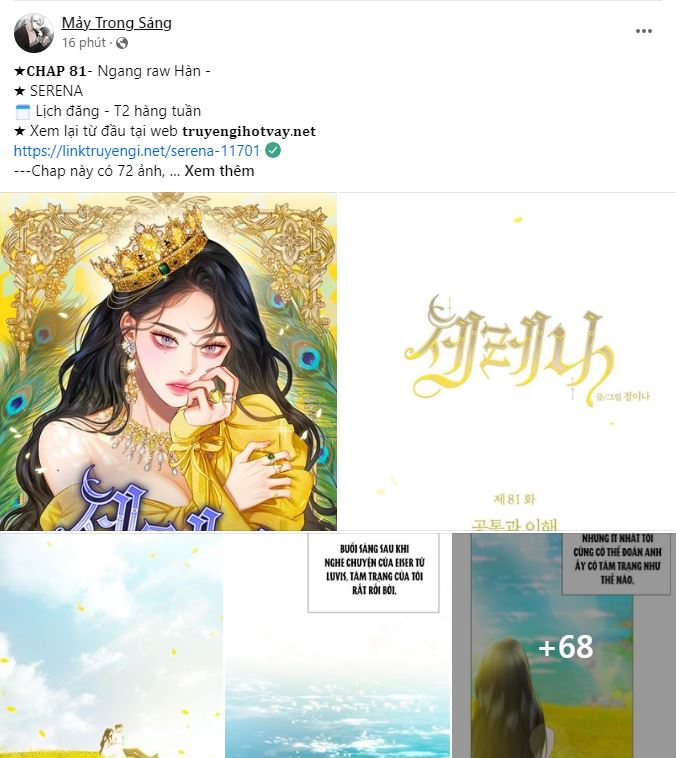Open the ocean panel with caption
Screen dimensions: 676x758
[337, 646]
